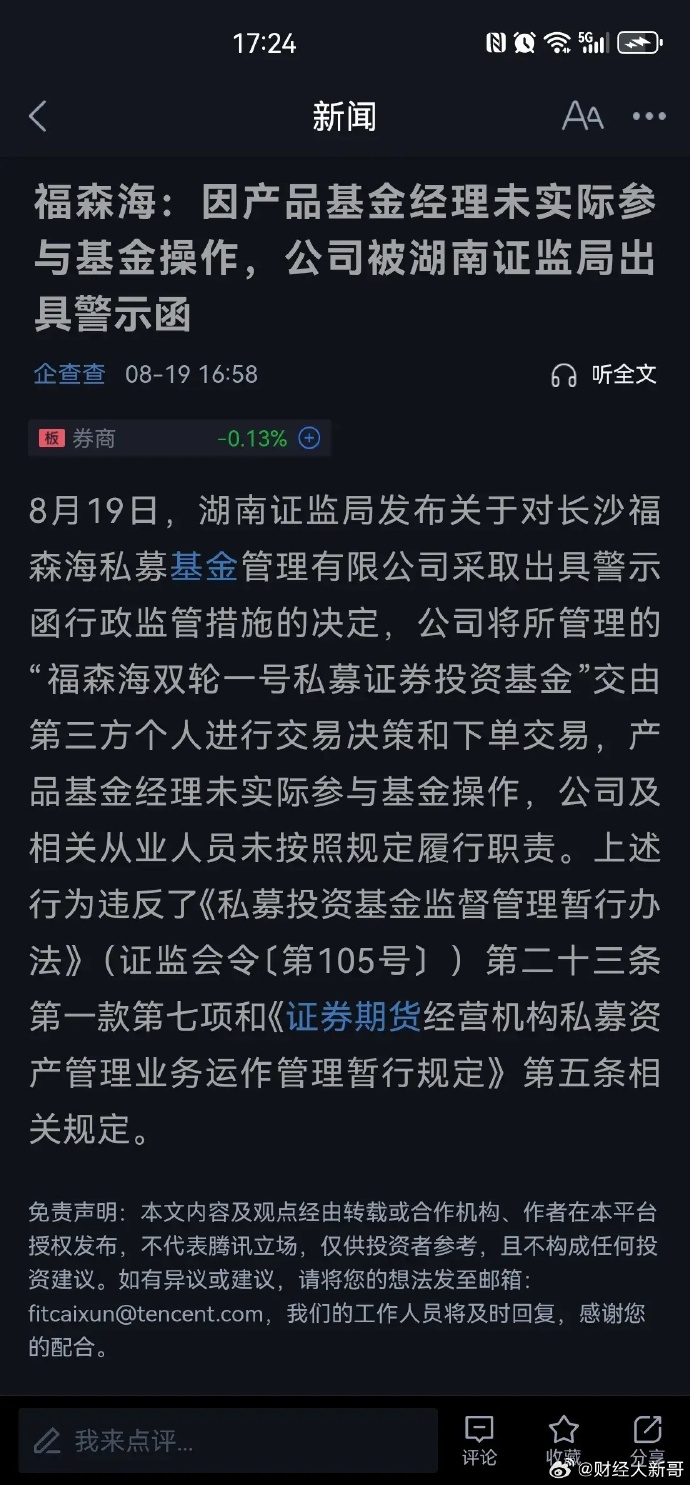This screenshot has width=690, height=1485.
Task: Listen to the full article audio
Action: 604,375
